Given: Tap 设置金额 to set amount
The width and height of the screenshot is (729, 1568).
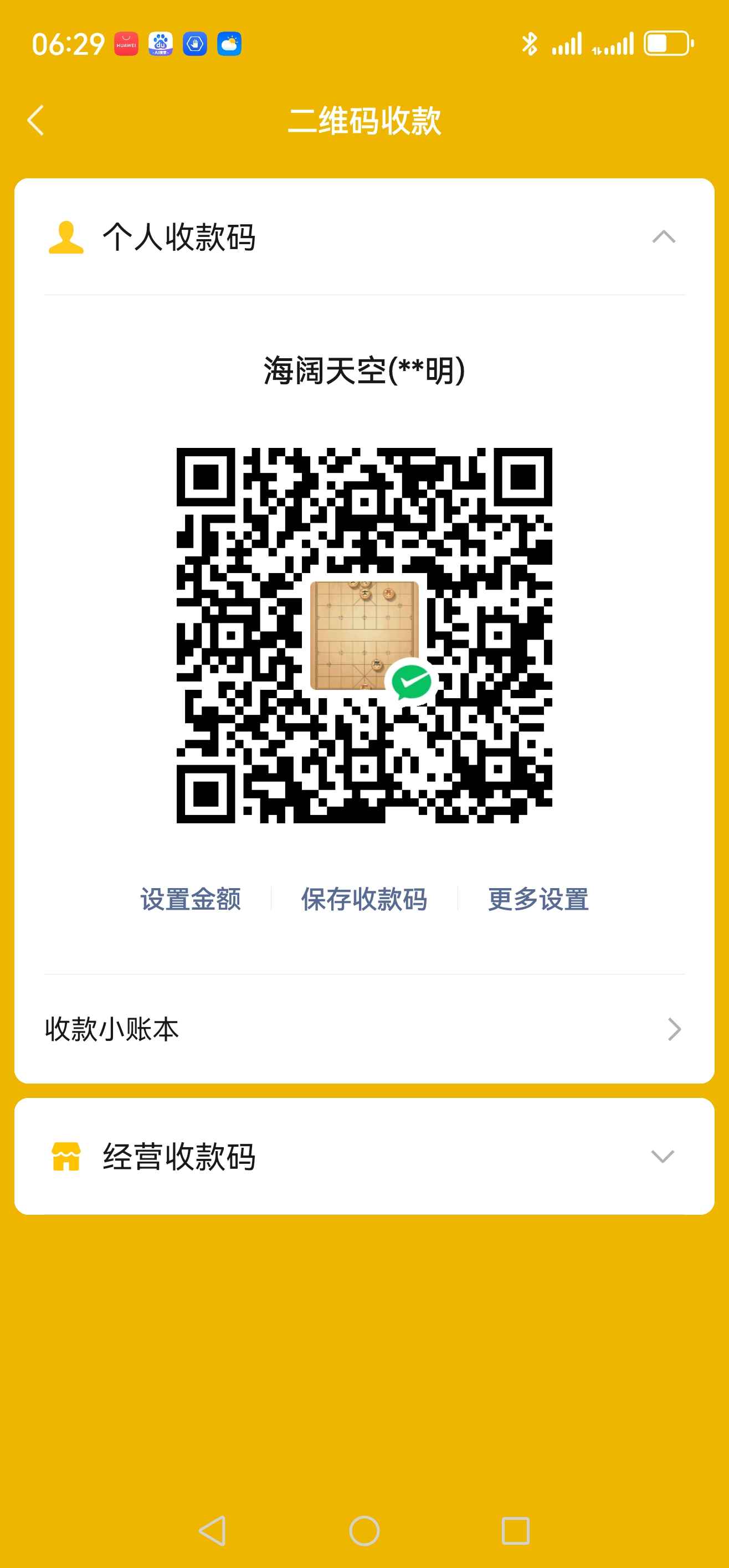Looking at the screenshot, I should [191, 899].
